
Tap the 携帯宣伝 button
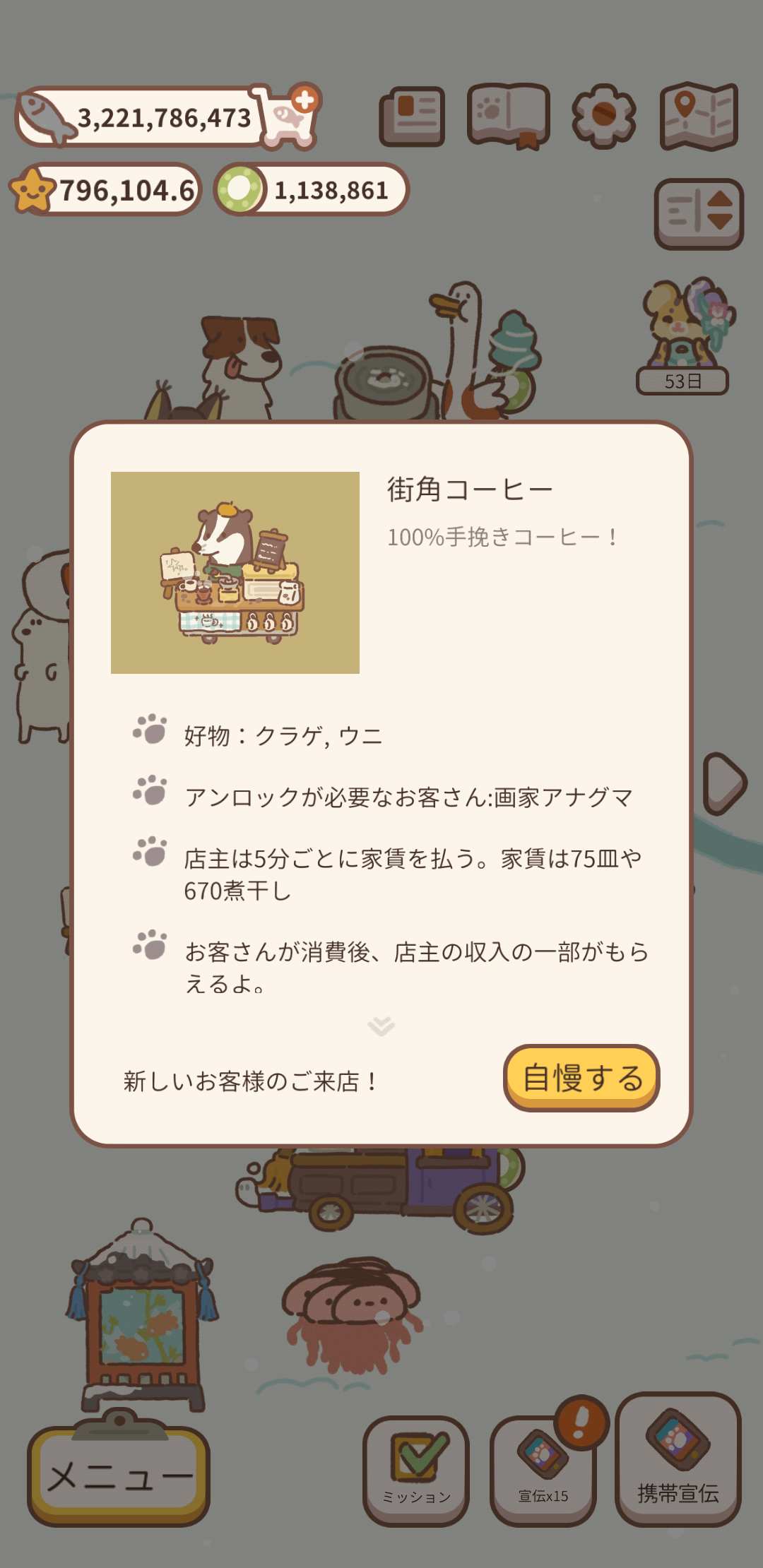click(x=678, y=1459)
